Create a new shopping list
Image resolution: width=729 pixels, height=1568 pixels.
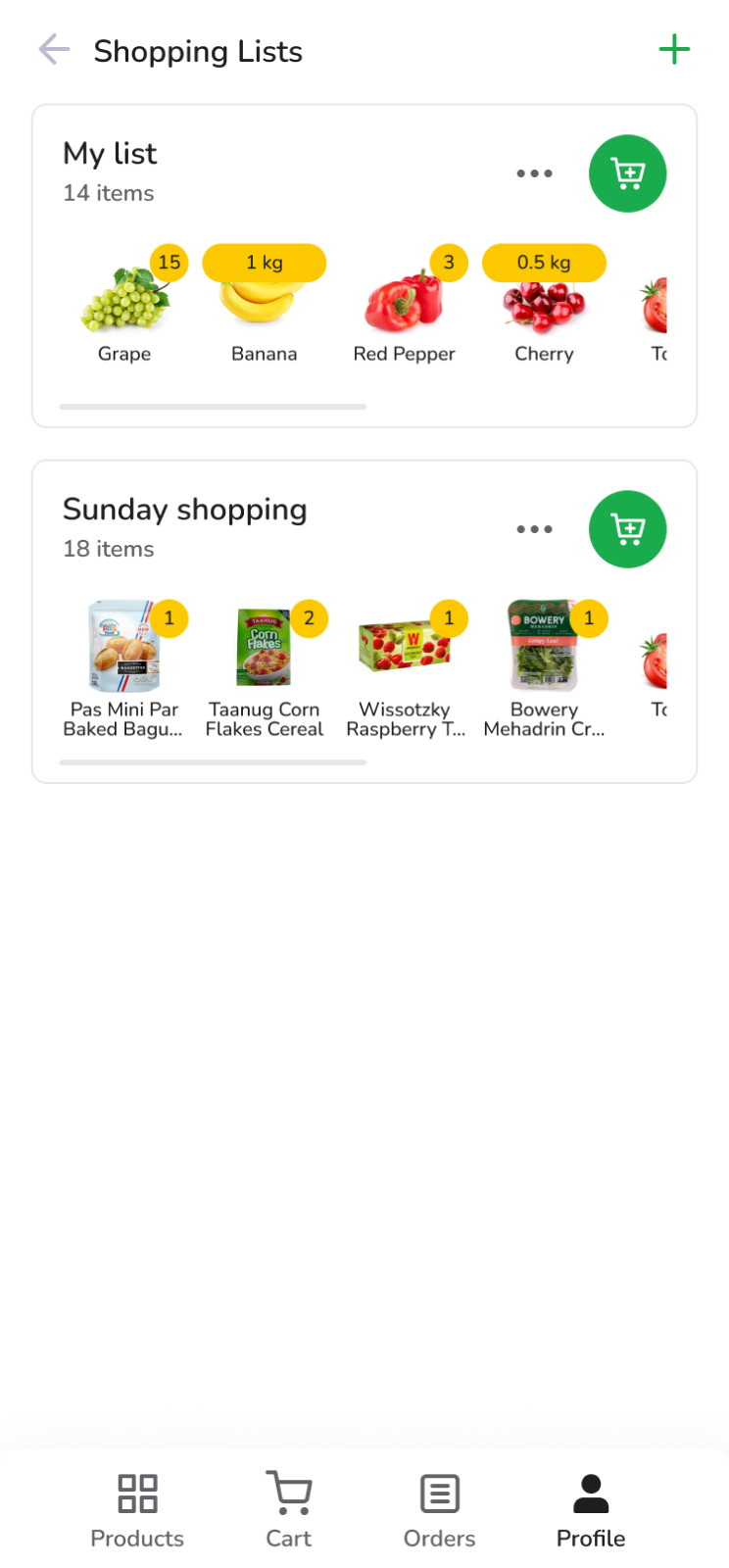674,50
